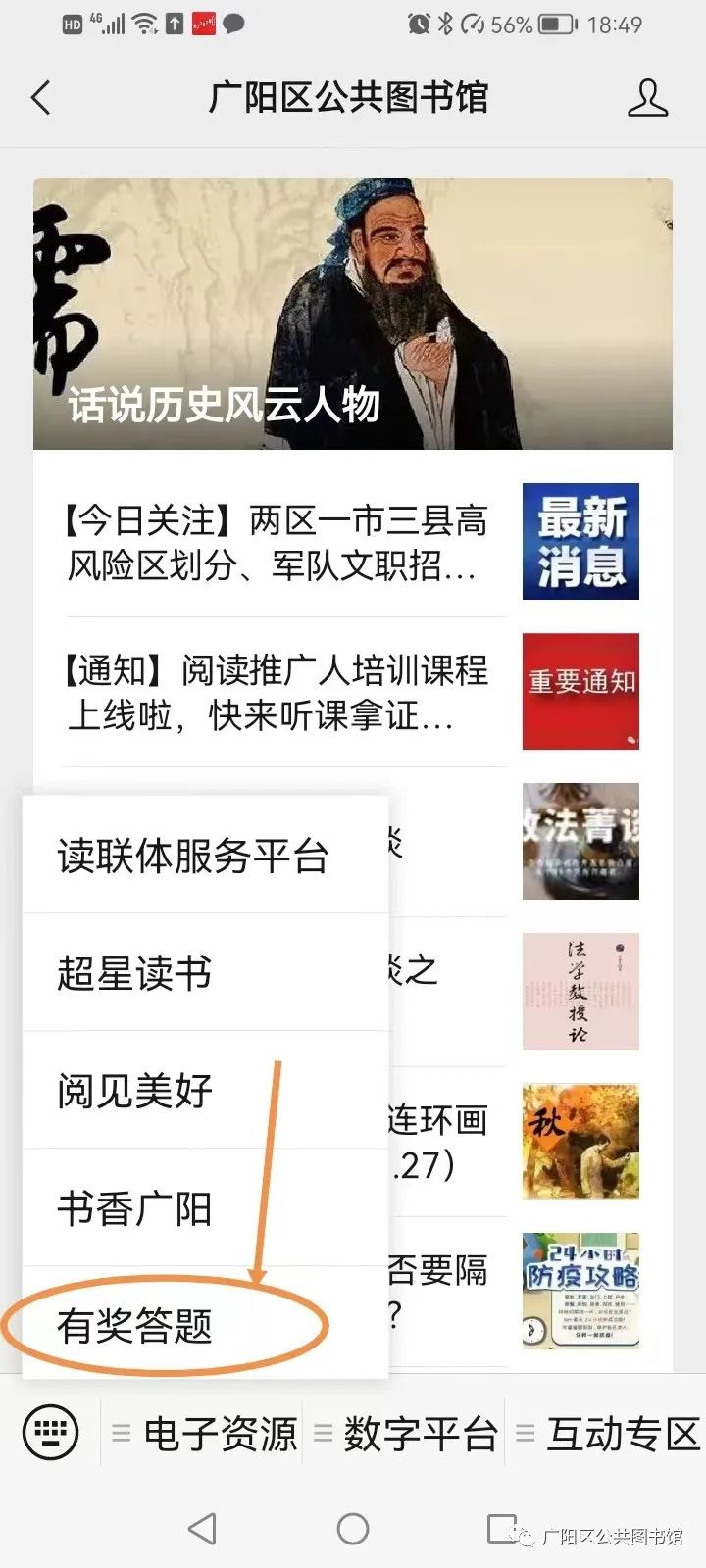Viewport: 706px width, 1568px height.
Task: Switch to keyboard input mode
Action: (50, 1434)
